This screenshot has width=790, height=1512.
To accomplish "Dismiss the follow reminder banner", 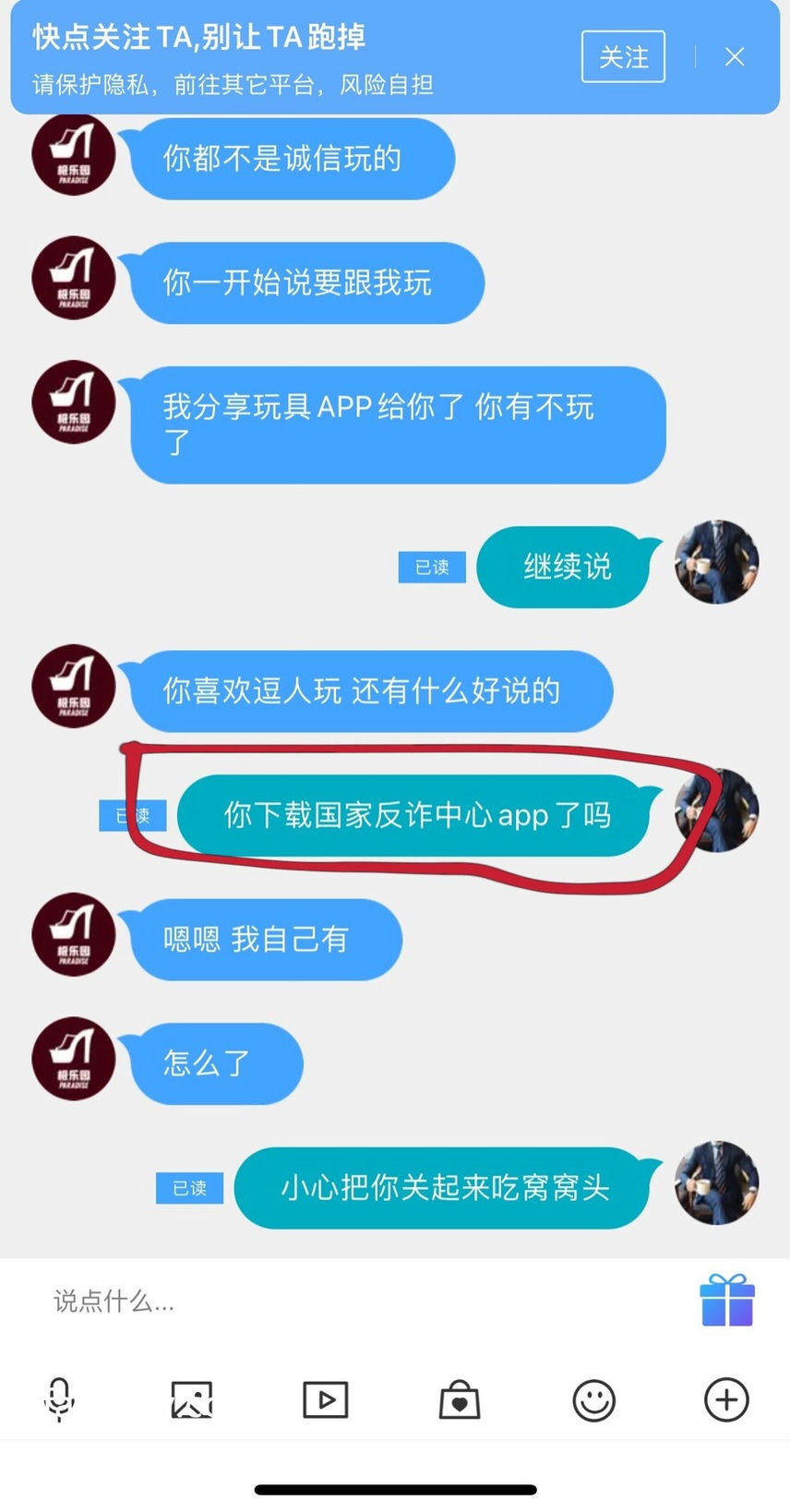I will click(x=735, y=57).
